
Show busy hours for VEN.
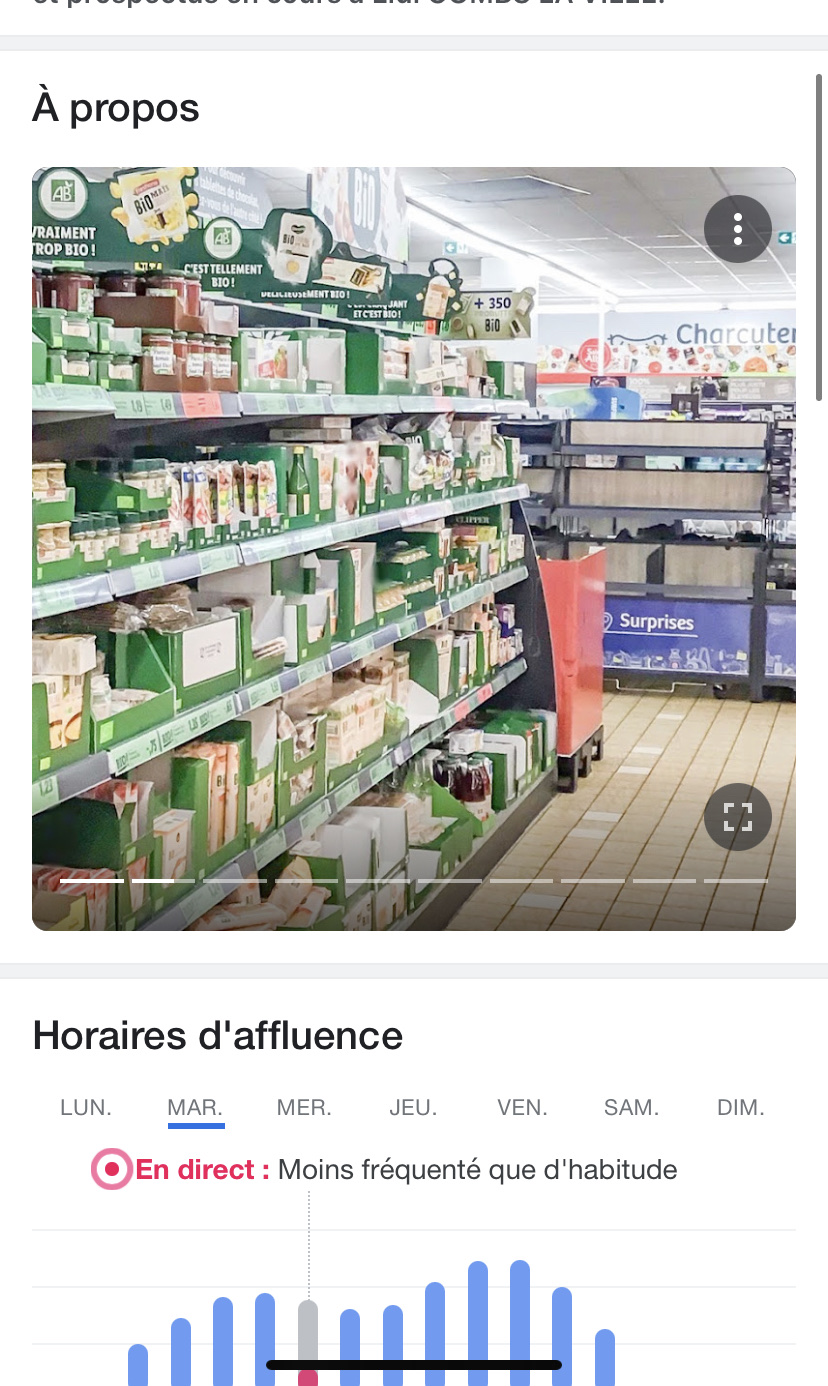coord(522,1108)
